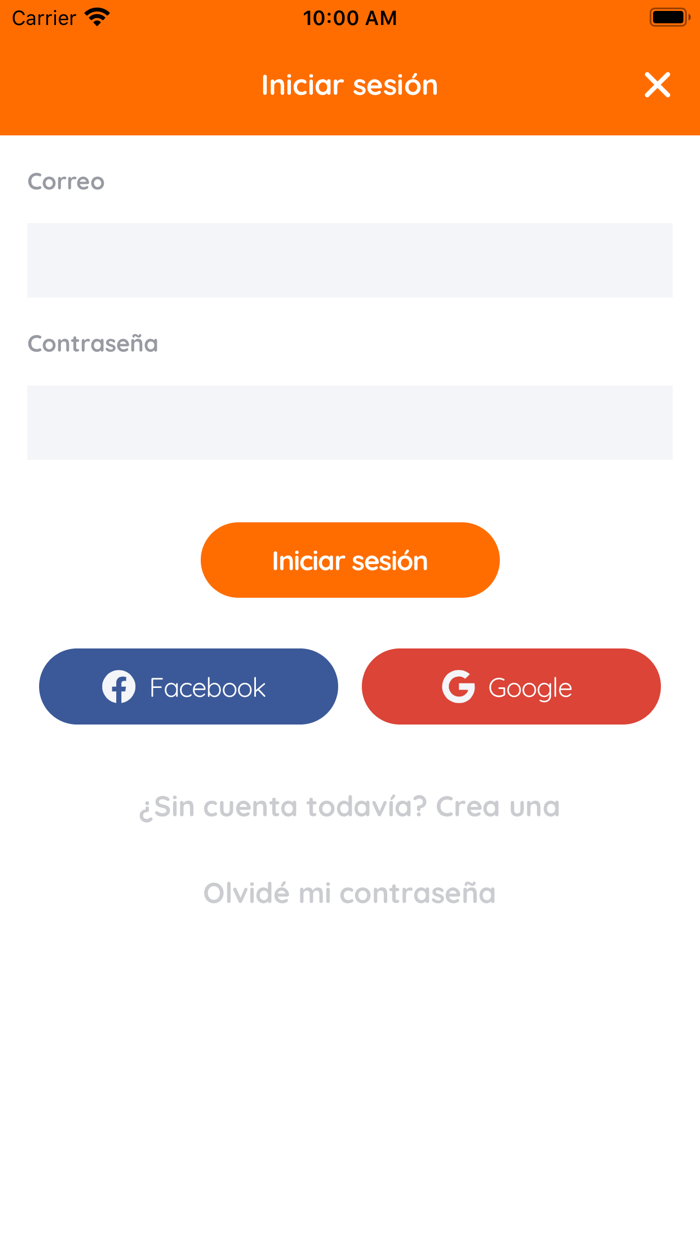Tap the Correo email field
Viewport: 700px width, 1244px height.
[x=350, y=260]
